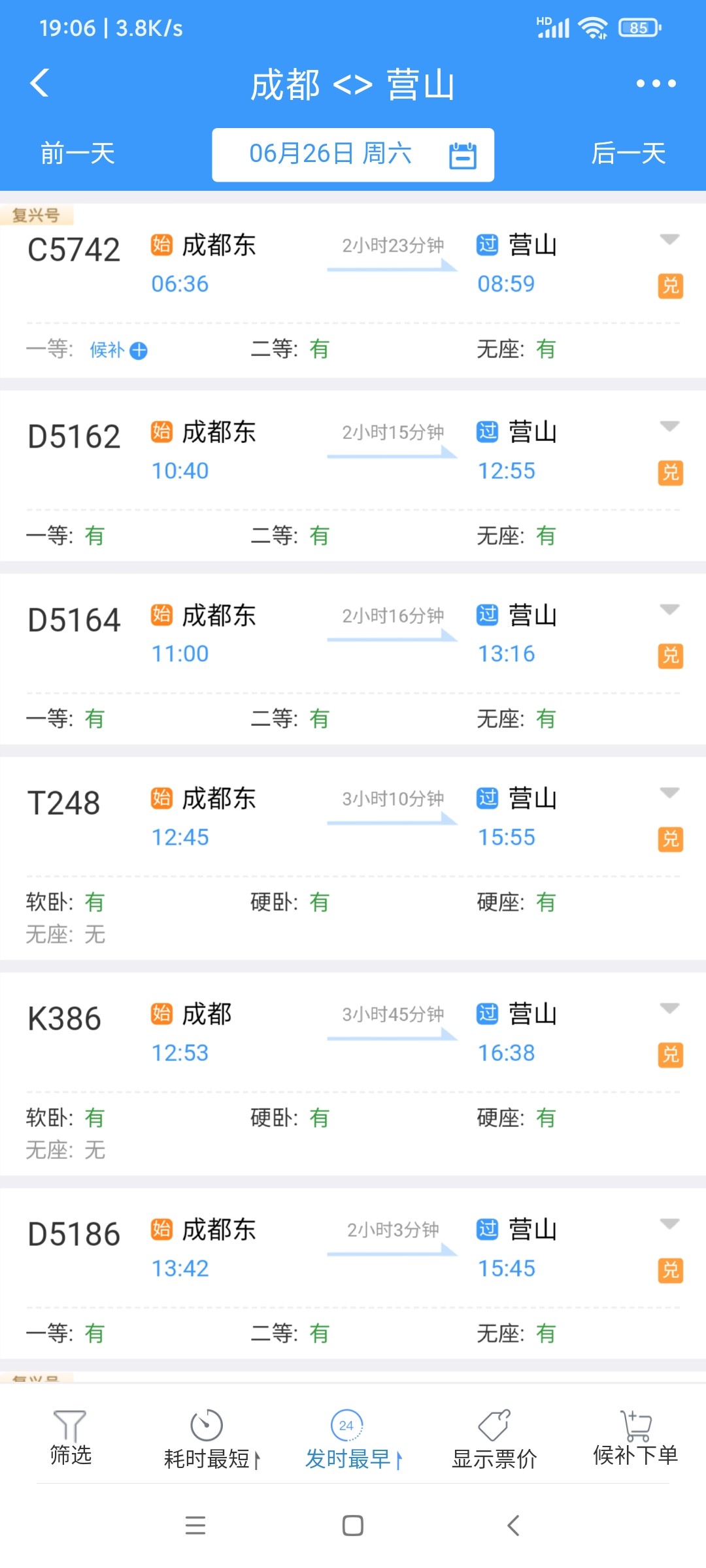706x1568 pixels.
Task: Switch to the next day 后一天
Action: tap(628, 154)
